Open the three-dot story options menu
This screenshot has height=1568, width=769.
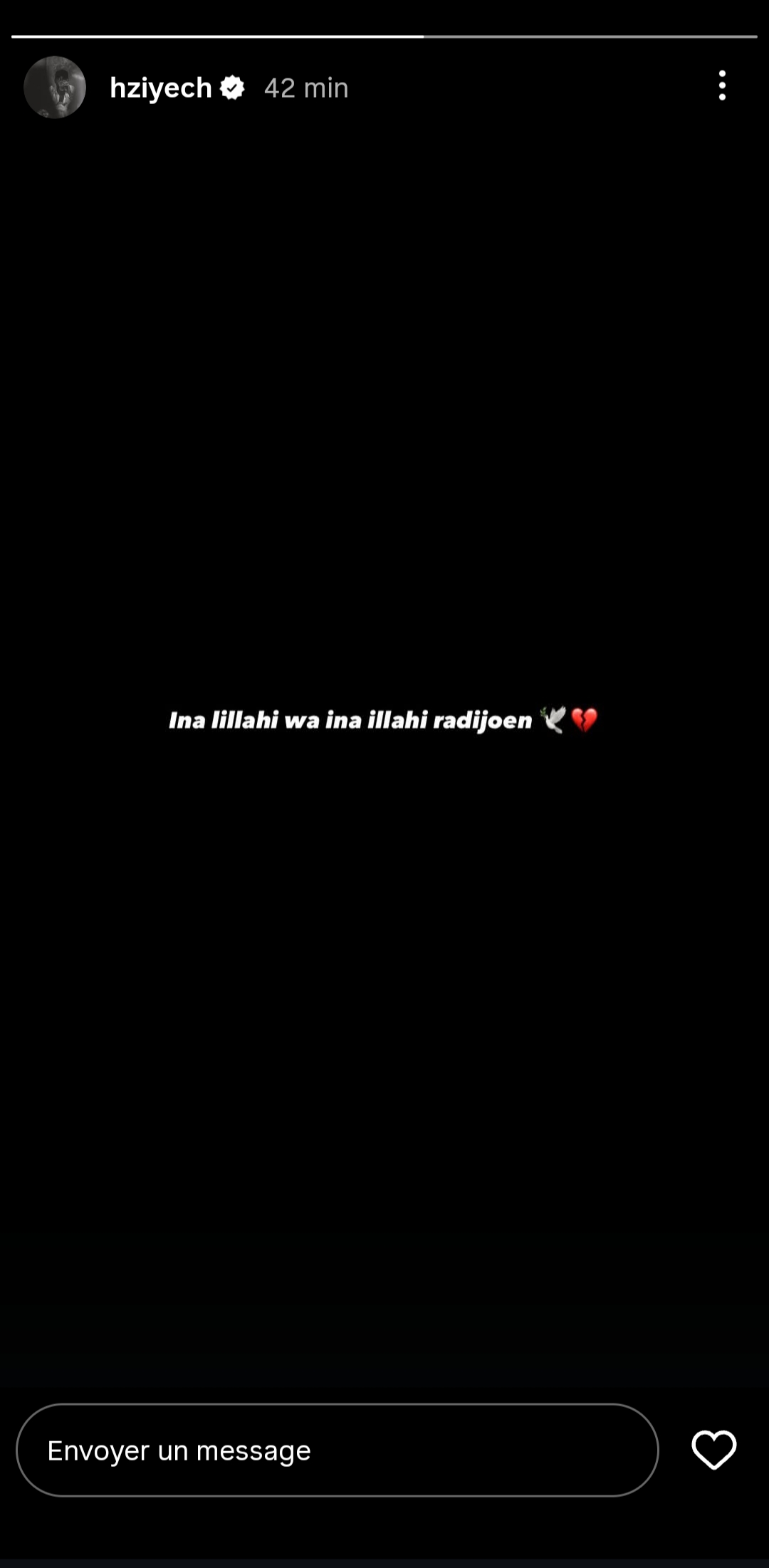coord(722,85)
